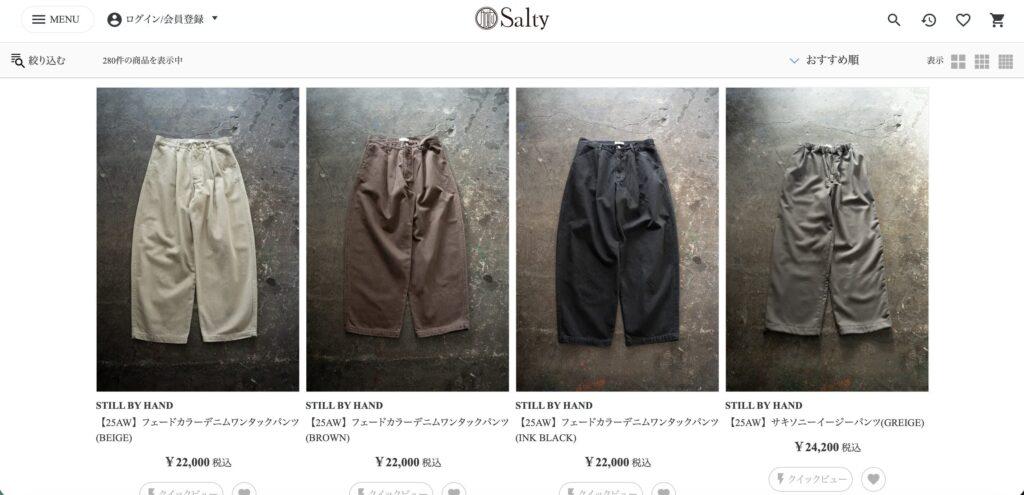Switch to two-column grid display
Viewport: 1024px width, 495px height.
[958, 61]
